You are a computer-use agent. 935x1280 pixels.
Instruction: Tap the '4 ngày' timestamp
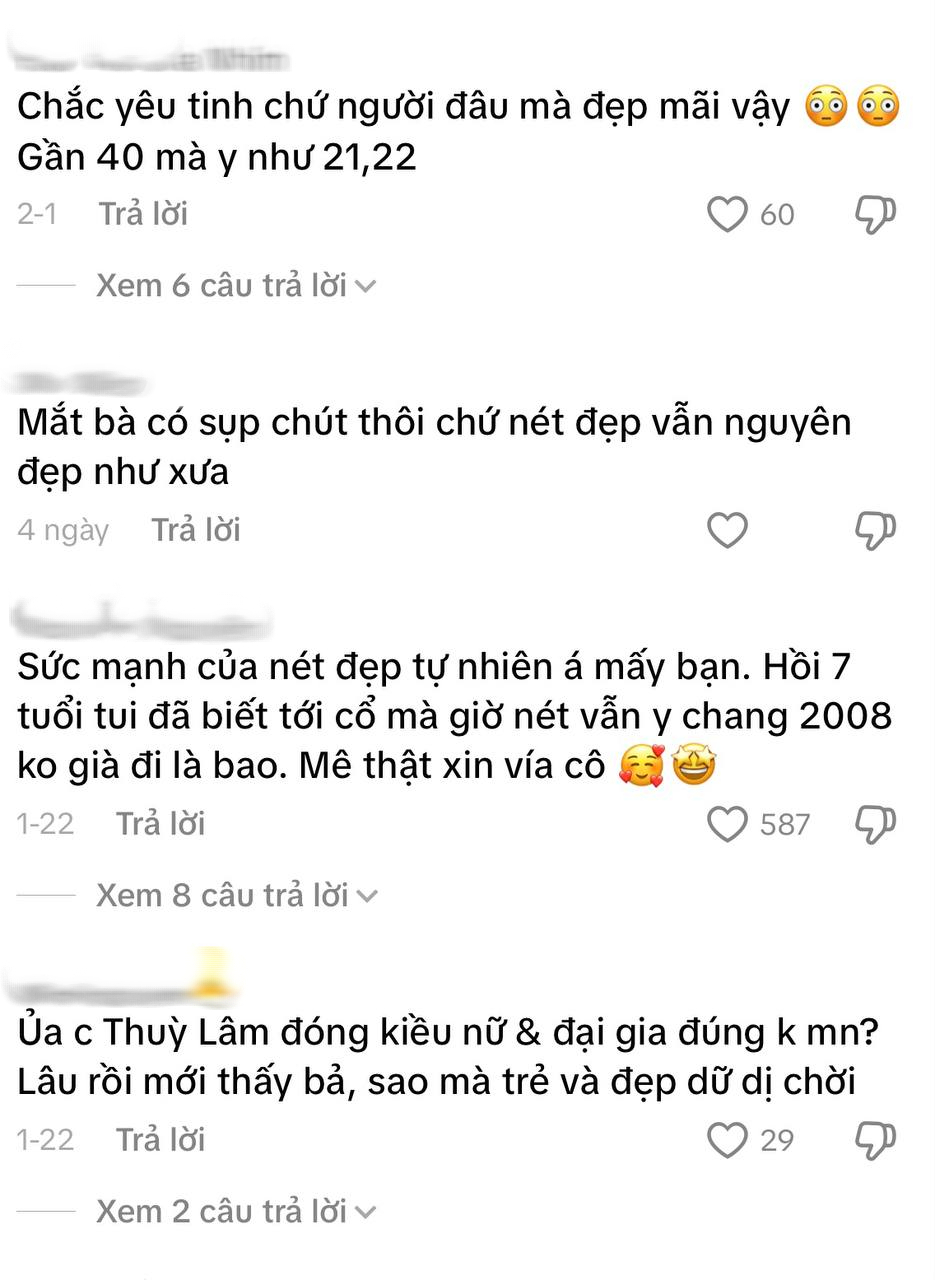(x=62, y=531)
